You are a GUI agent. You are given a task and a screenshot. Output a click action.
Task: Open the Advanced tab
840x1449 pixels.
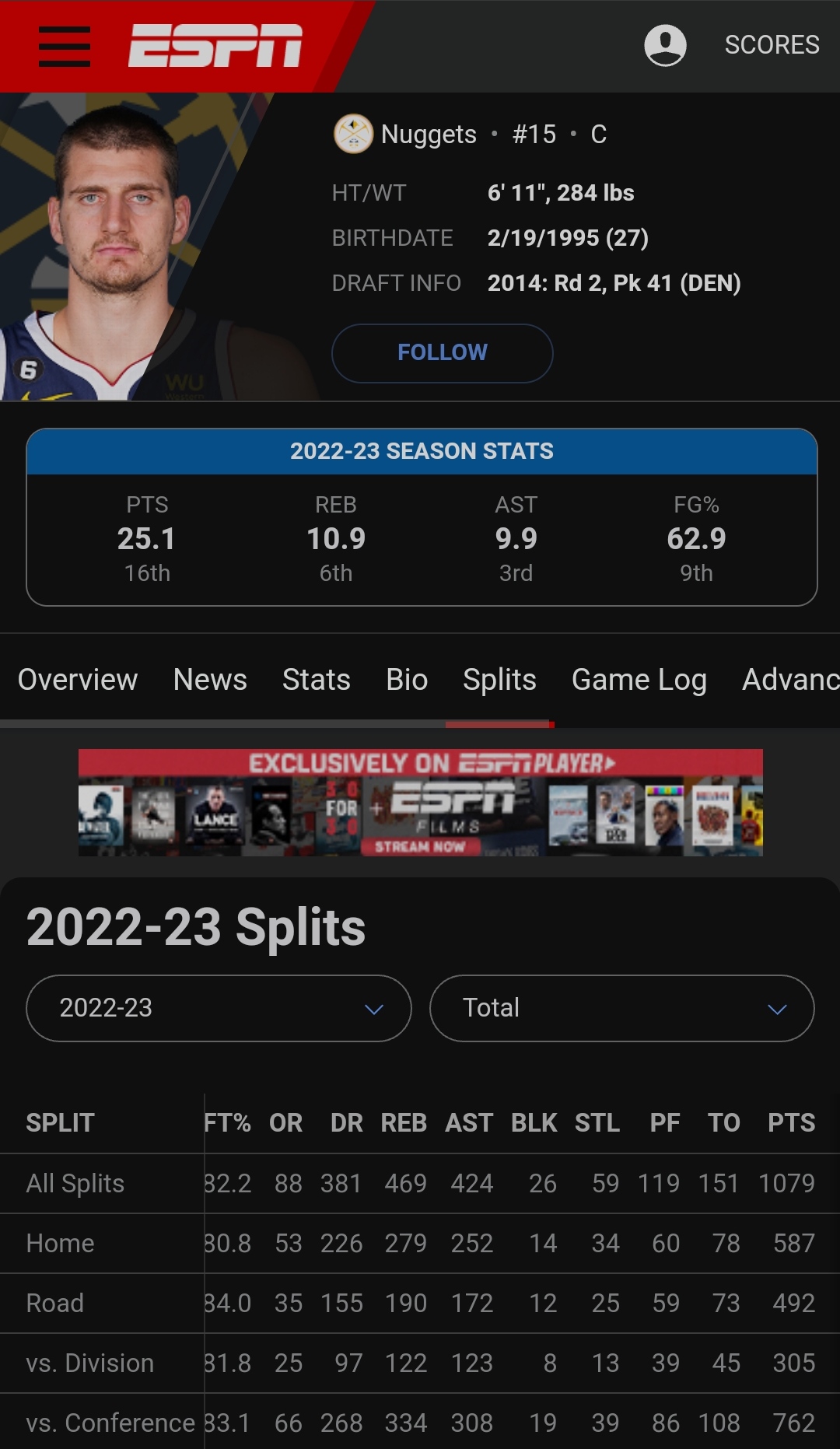click(x=790, y=680)
